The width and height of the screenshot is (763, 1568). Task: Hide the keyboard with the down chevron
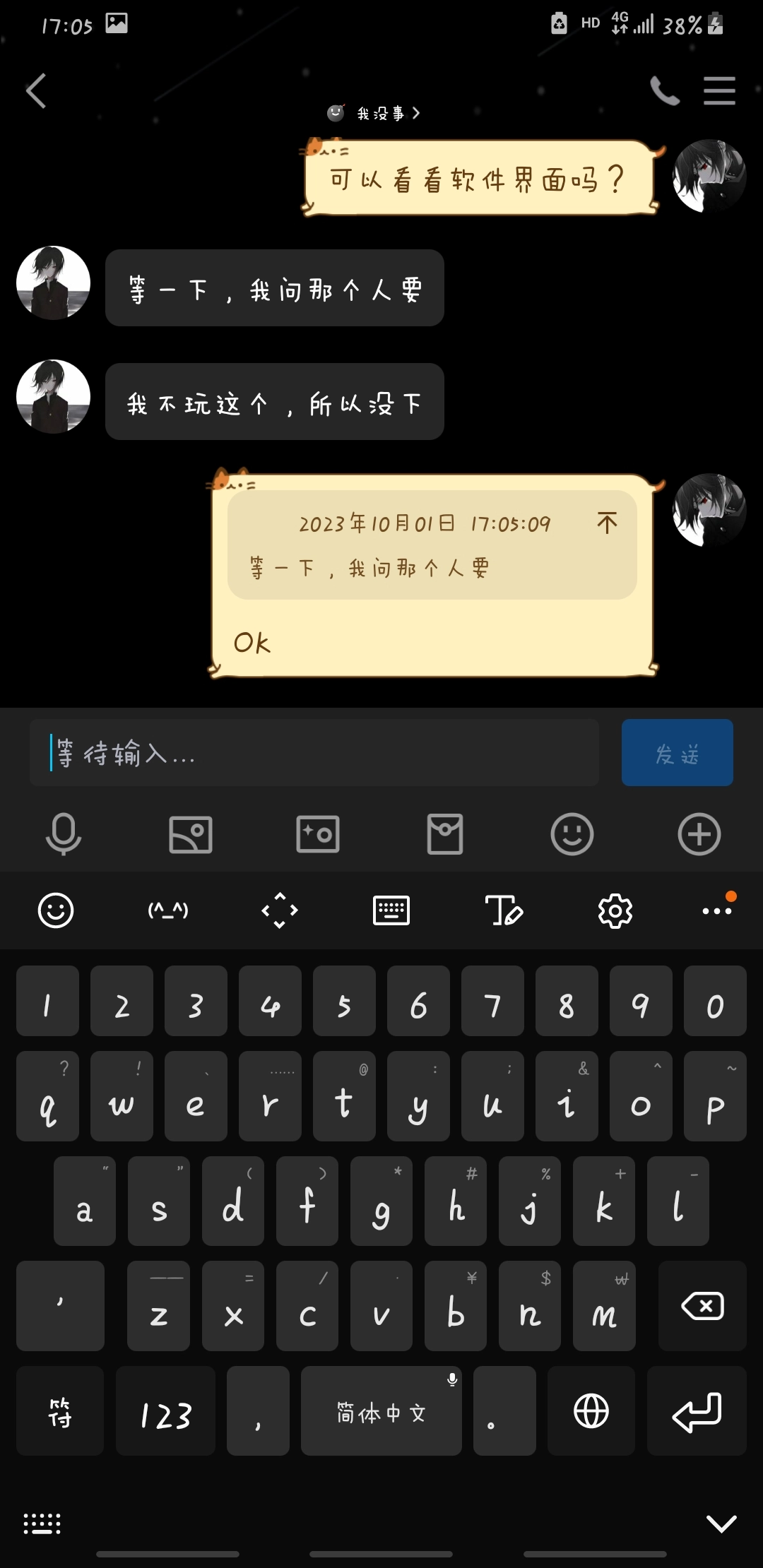point(721,1524)
